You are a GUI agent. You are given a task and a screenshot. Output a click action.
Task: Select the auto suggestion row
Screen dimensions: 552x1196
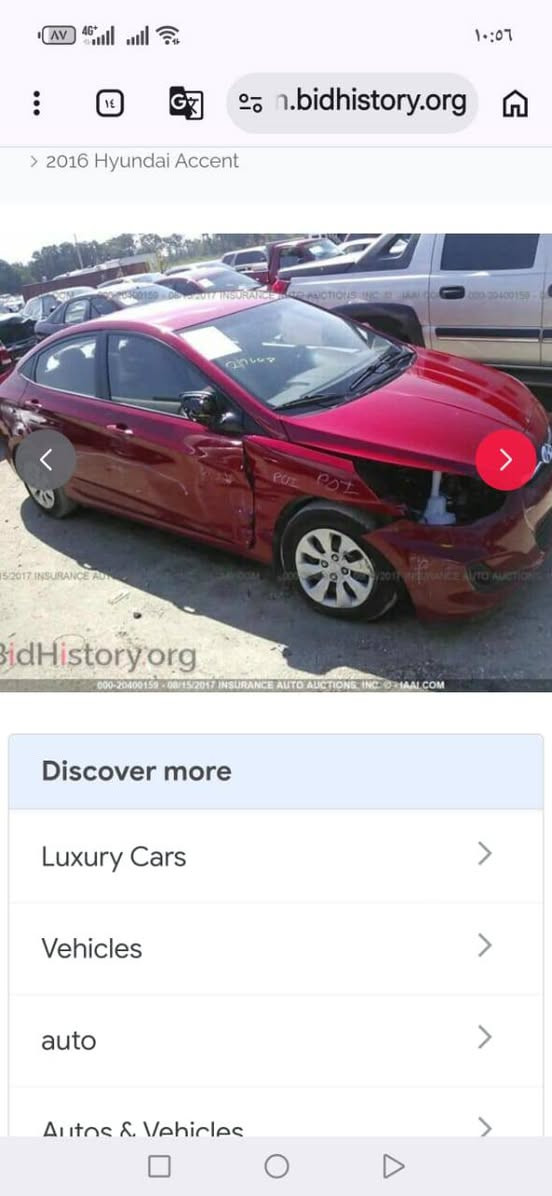click(x=276, y=1040)
